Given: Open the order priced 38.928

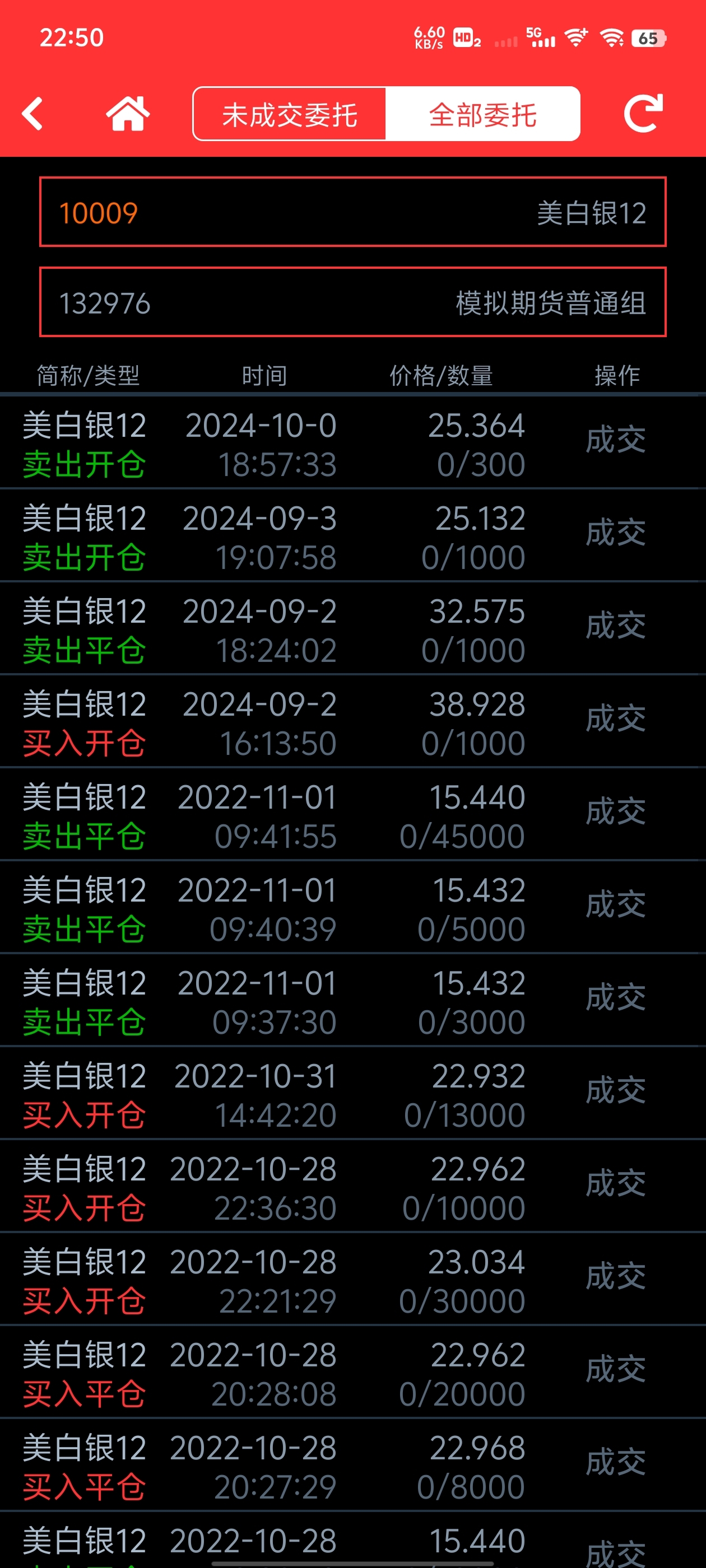Looking at the screenshot, I should (x=352, y=722).
